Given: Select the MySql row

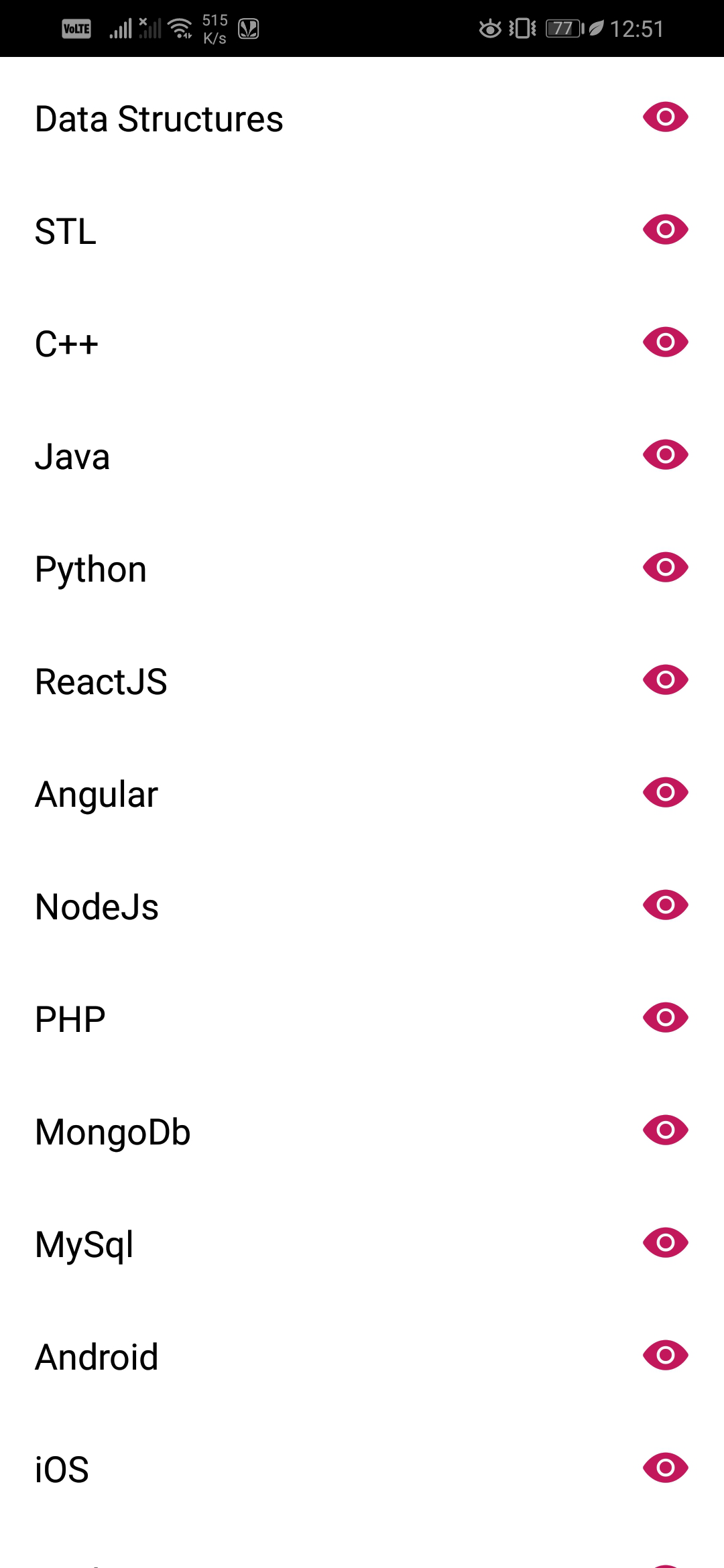Looking at the screenshot, I should coord(84,1245).
